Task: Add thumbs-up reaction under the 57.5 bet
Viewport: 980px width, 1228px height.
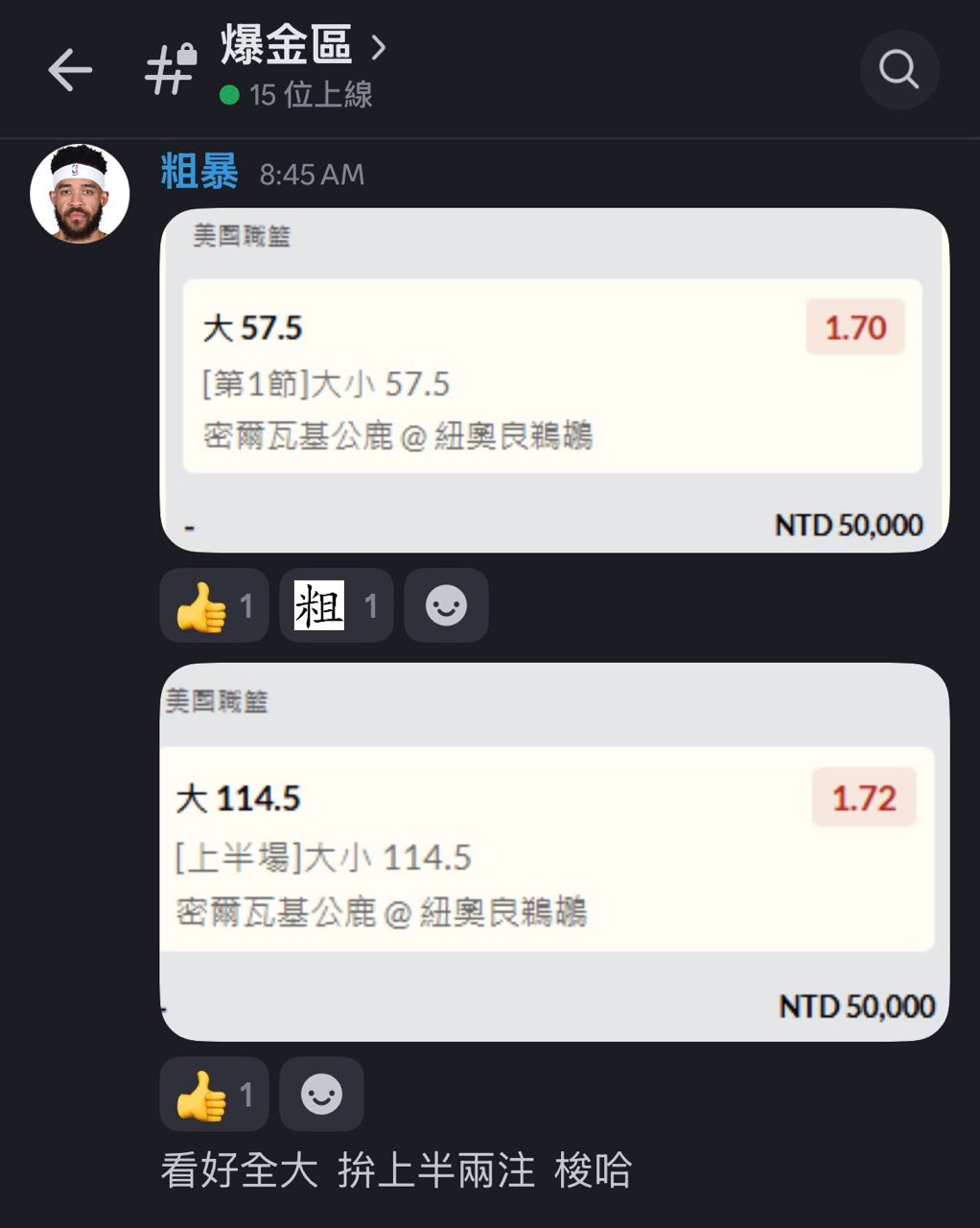Action: [x=214, y=606]
